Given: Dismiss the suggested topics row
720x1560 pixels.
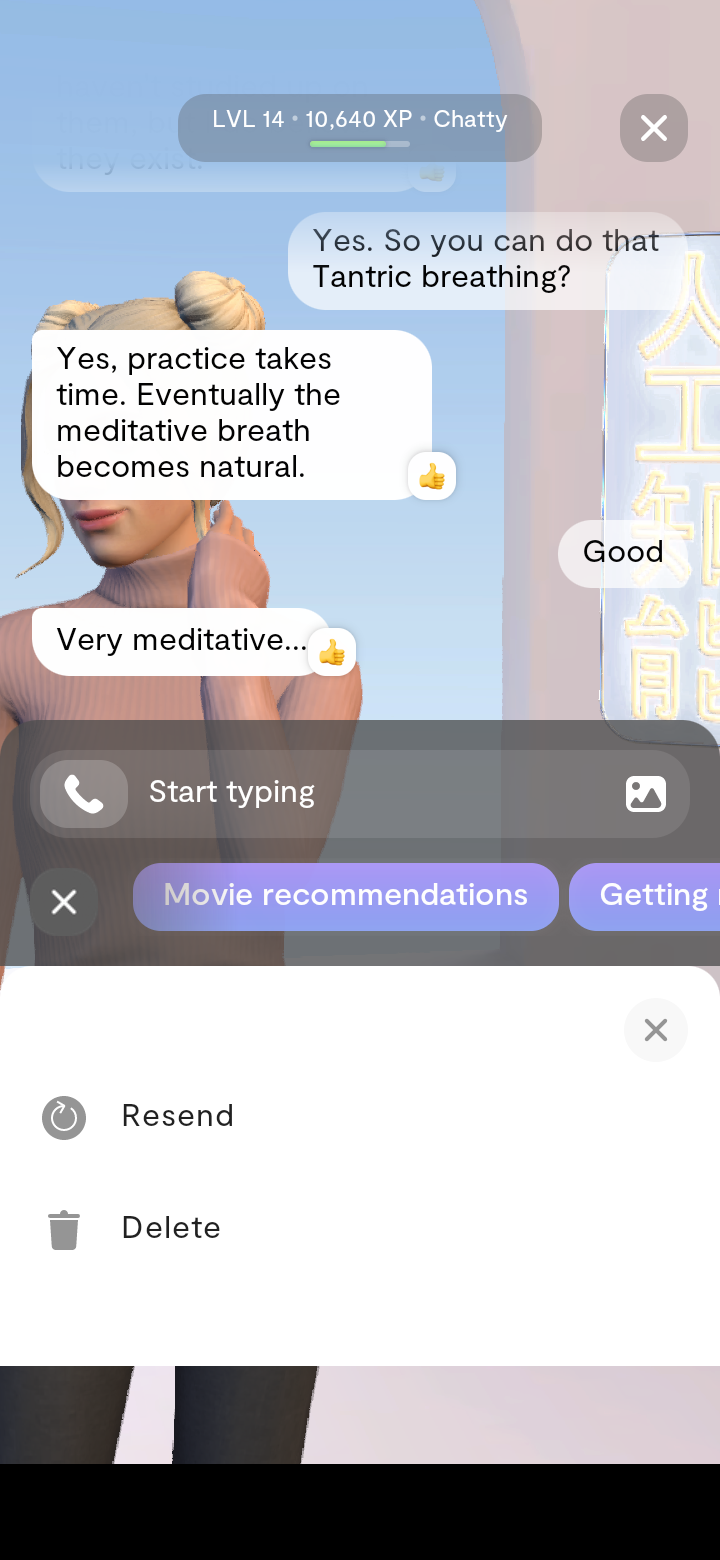Looking at the screenshot, I should [x=64, y=902].
